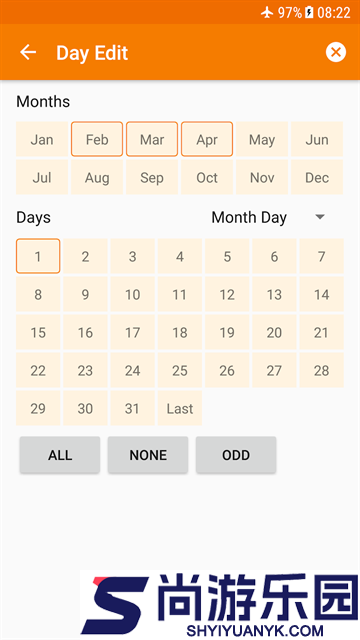Choose the Last day option

point(180,408)
